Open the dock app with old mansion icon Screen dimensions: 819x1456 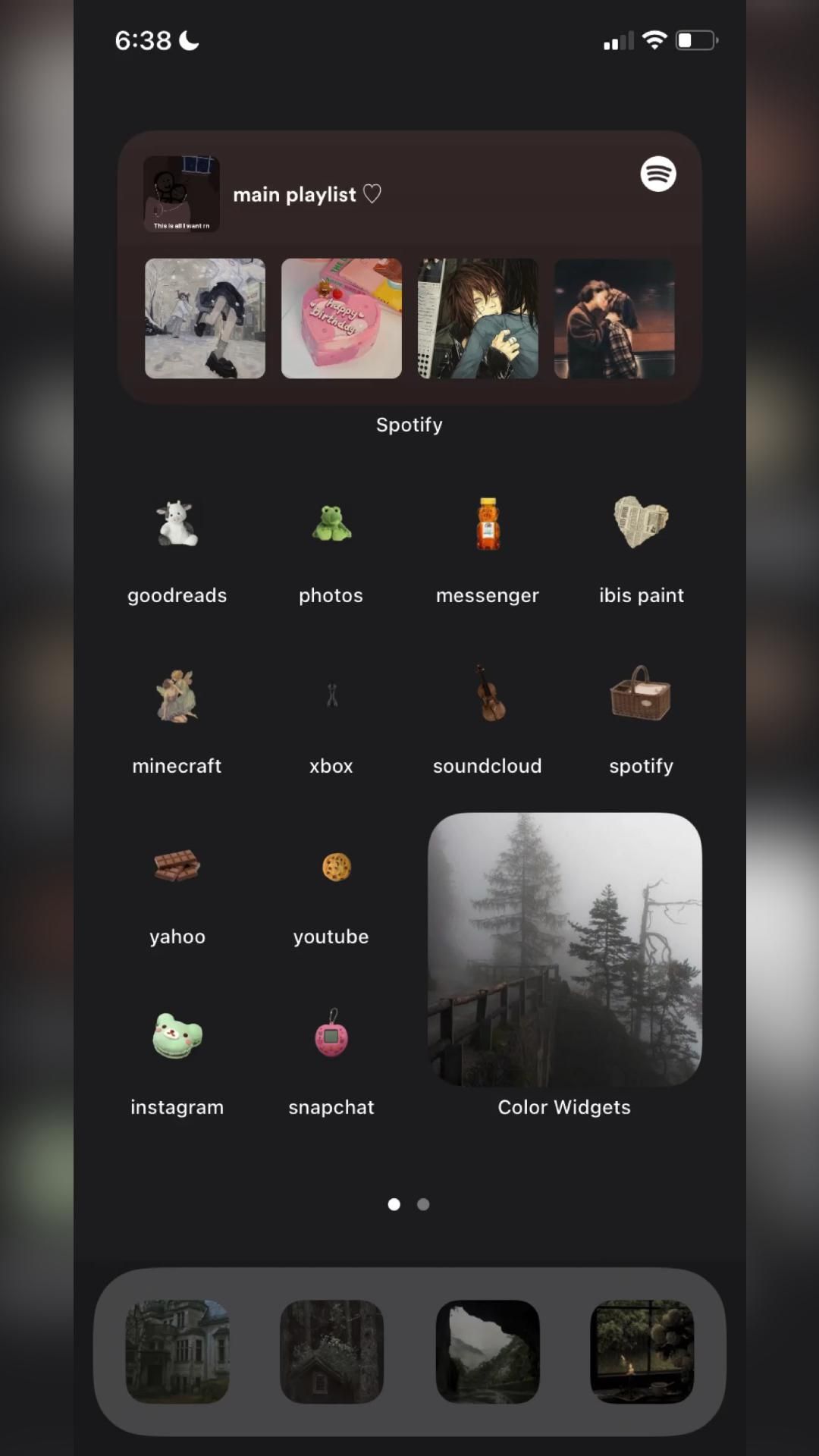177,1351
